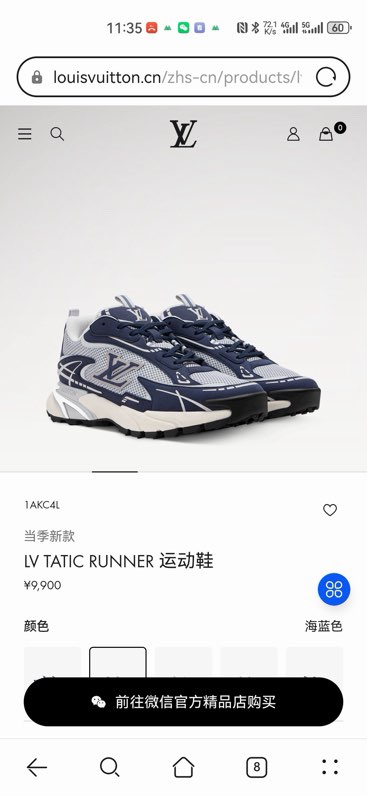The height and width of the screenshot is (796, 367).
Task: Reload the page with the refresh icon
Action: point(325,77)
